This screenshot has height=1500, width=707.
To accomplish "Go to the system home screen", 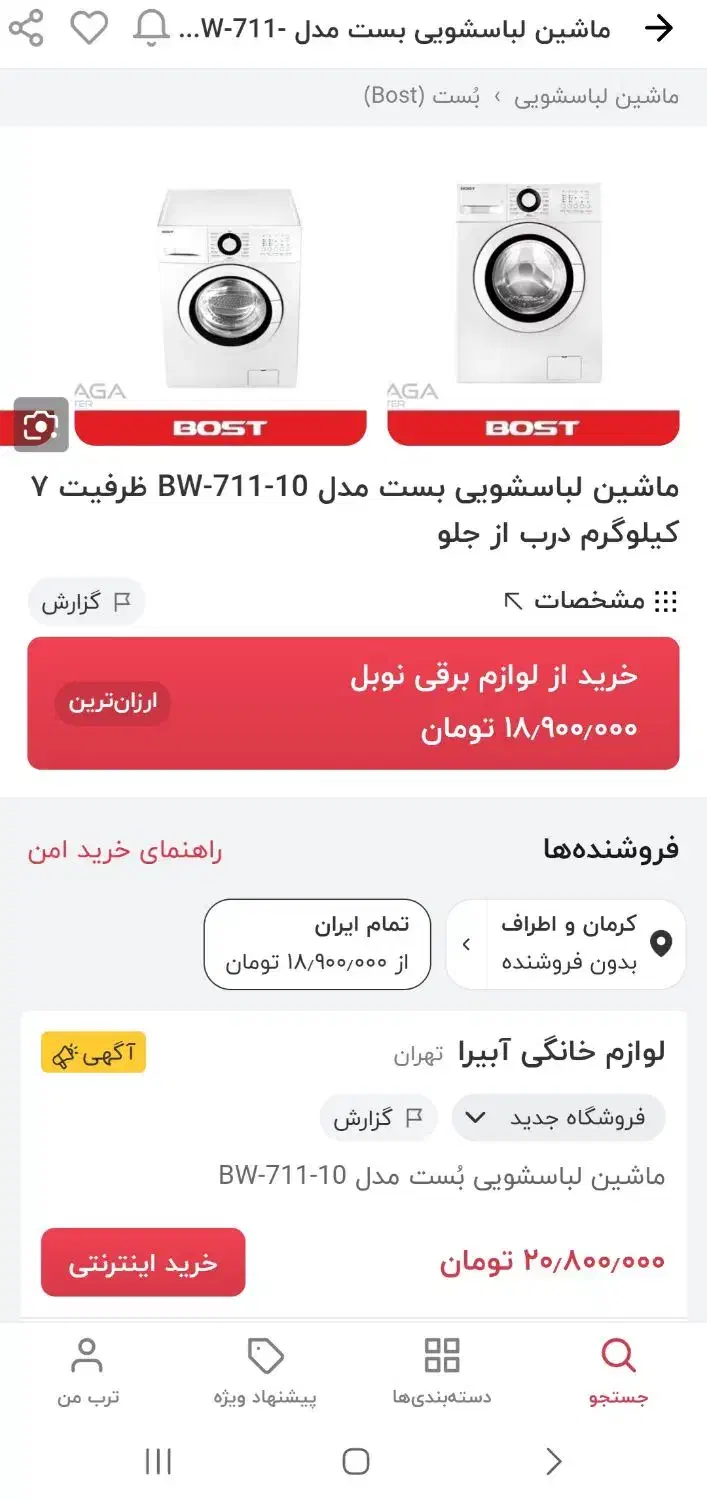I will 355,1461.
